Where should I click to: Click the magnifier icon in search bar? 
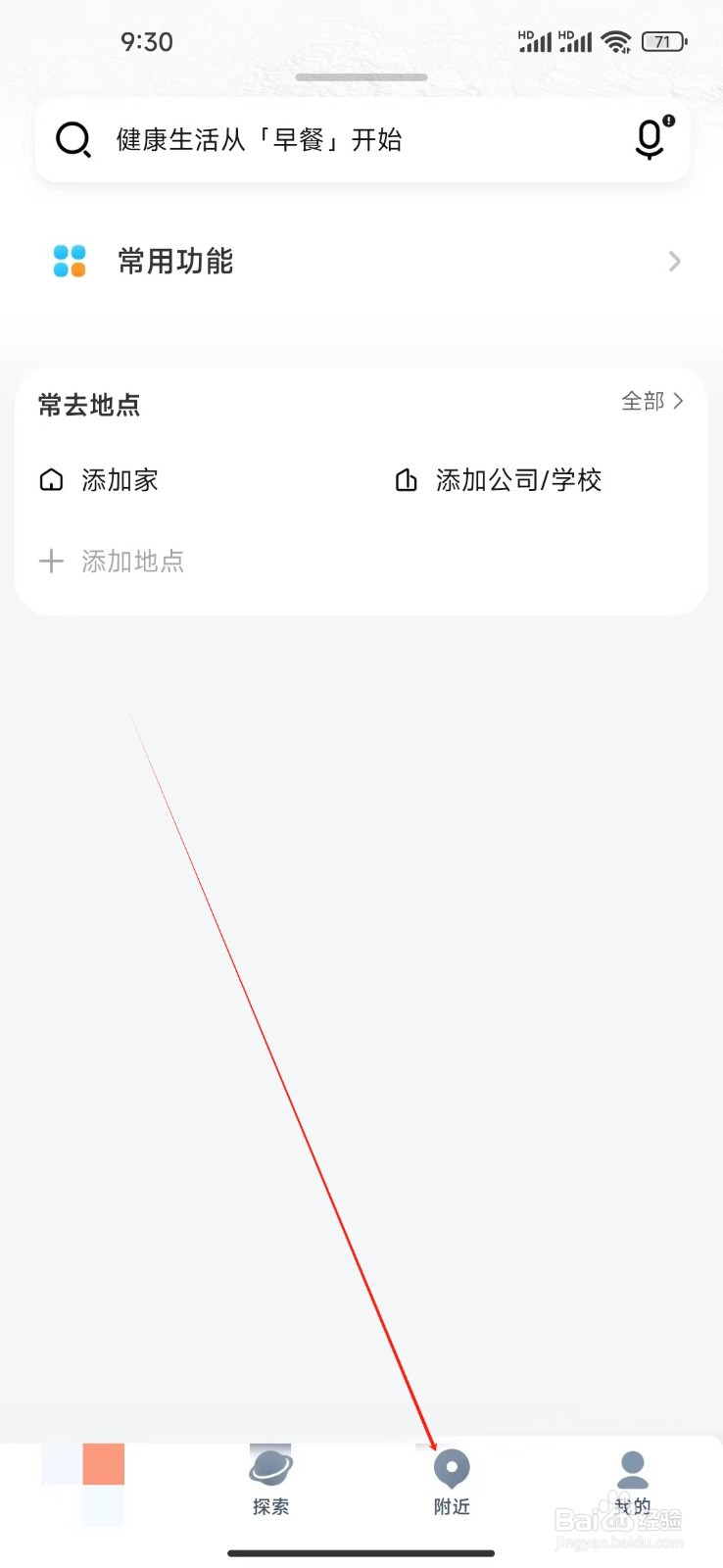click(72, 140)
